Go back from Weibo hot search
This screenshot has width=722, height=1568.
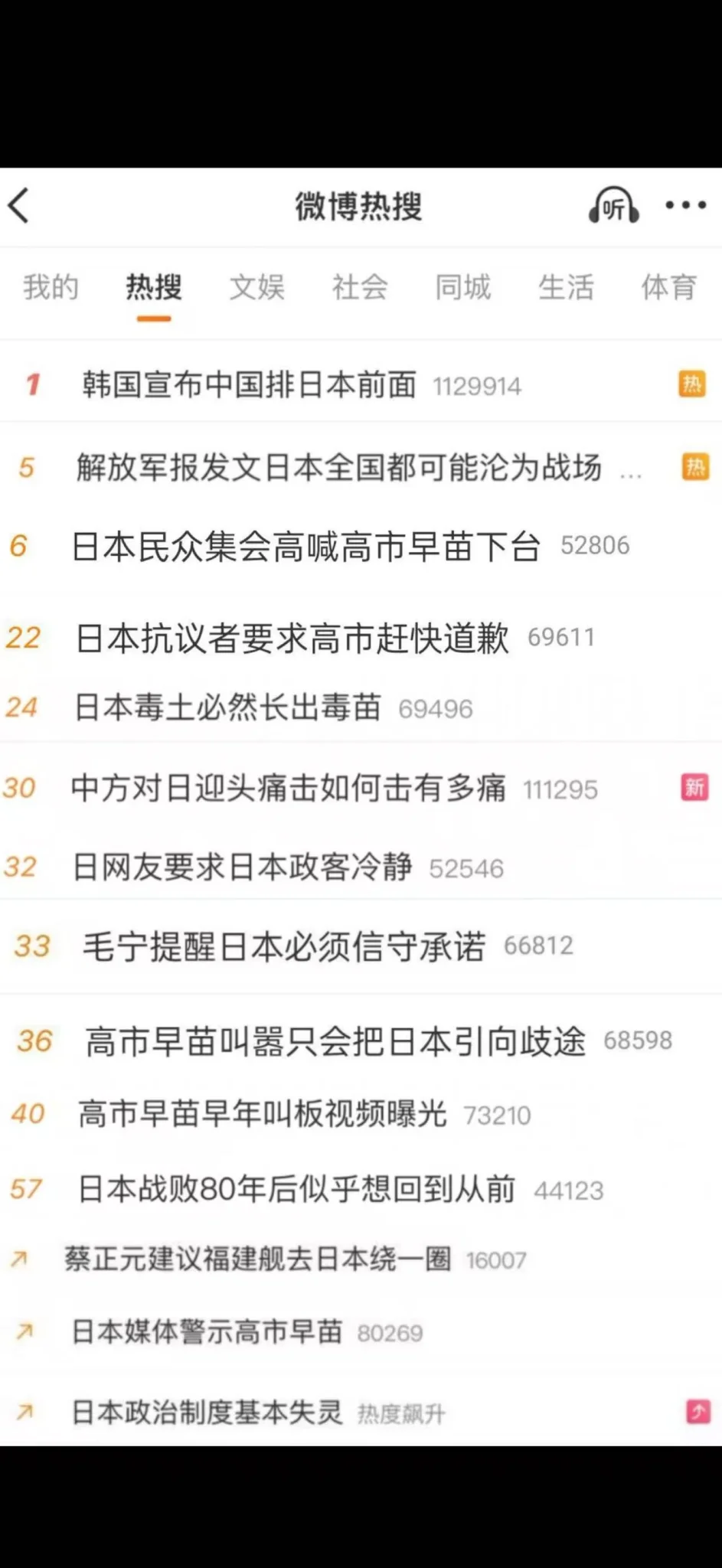pyautogui.click(x=19, y=206)
